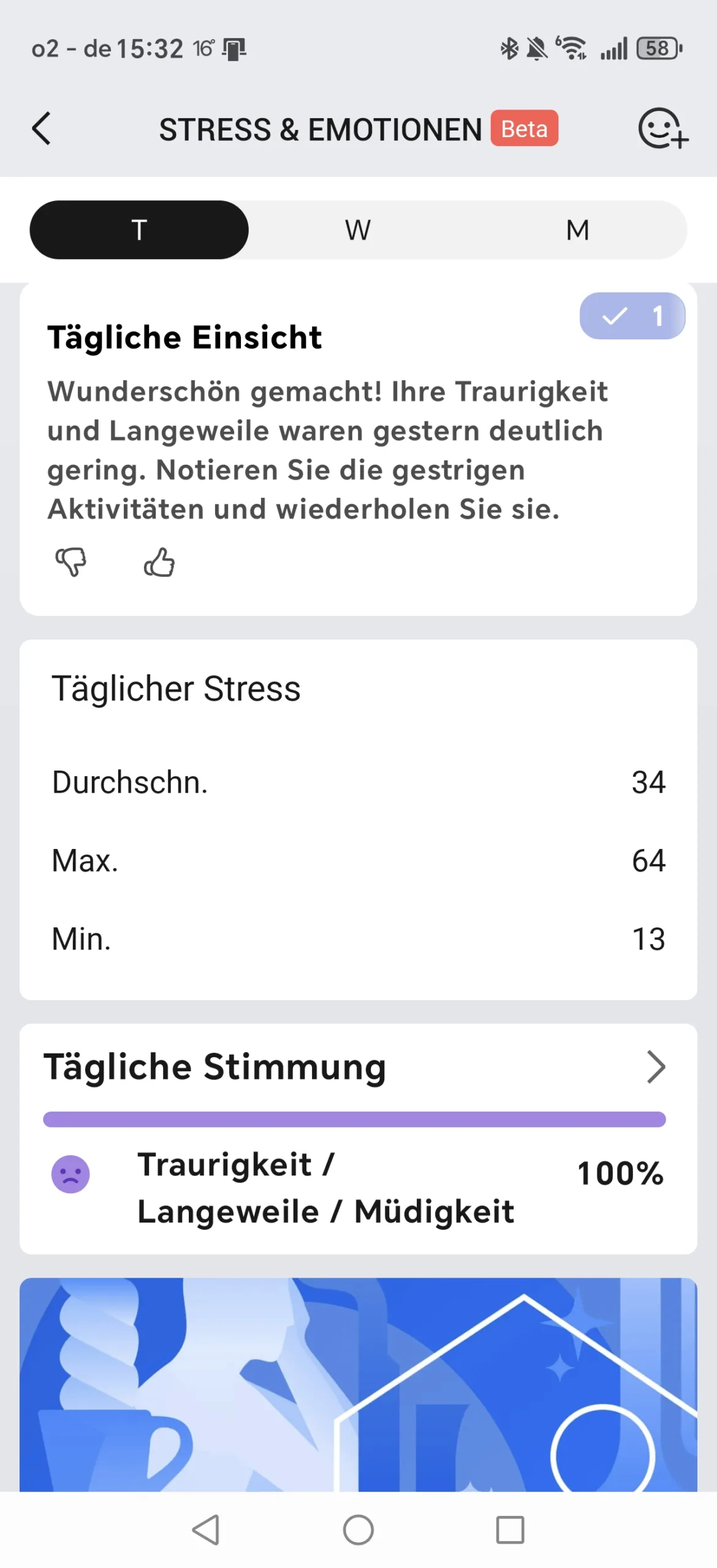The height and width of the screenshot is (1568, 717).
Task: Go back from Stress & Emotionen
Action: 42,129
